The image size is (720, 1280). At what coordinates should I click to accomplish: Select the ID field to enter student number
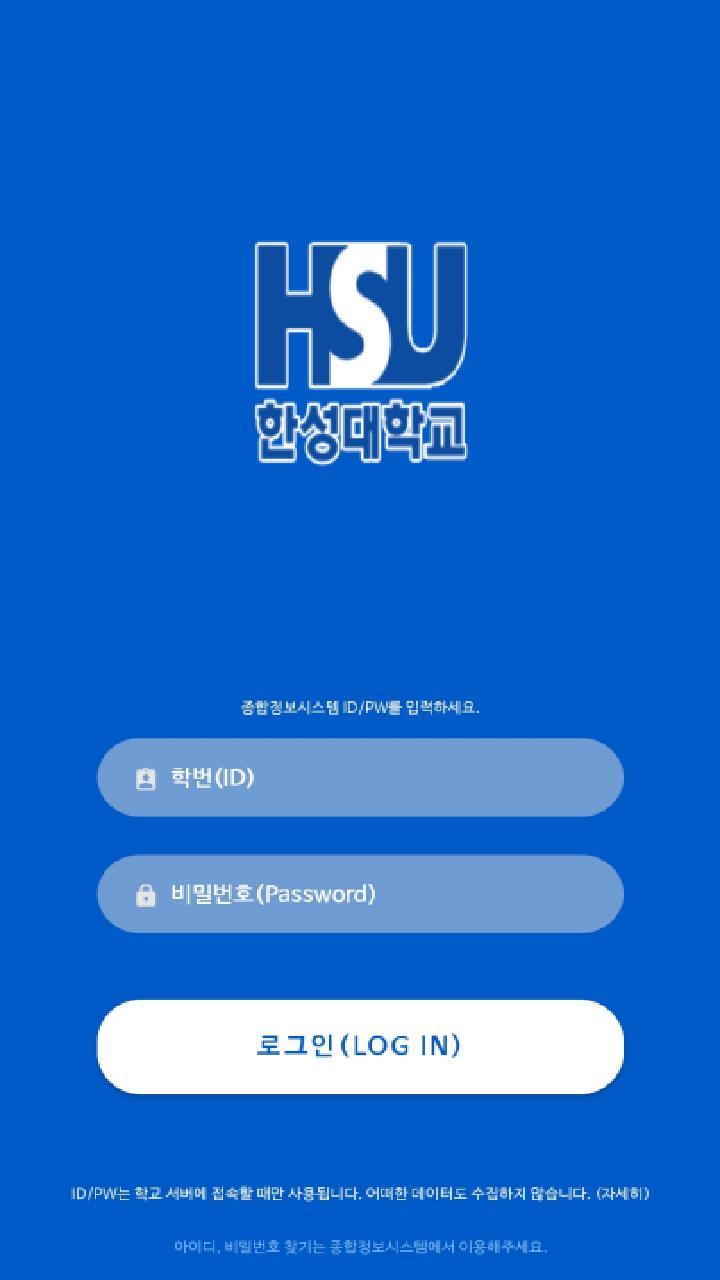click(x=360, y=777)
